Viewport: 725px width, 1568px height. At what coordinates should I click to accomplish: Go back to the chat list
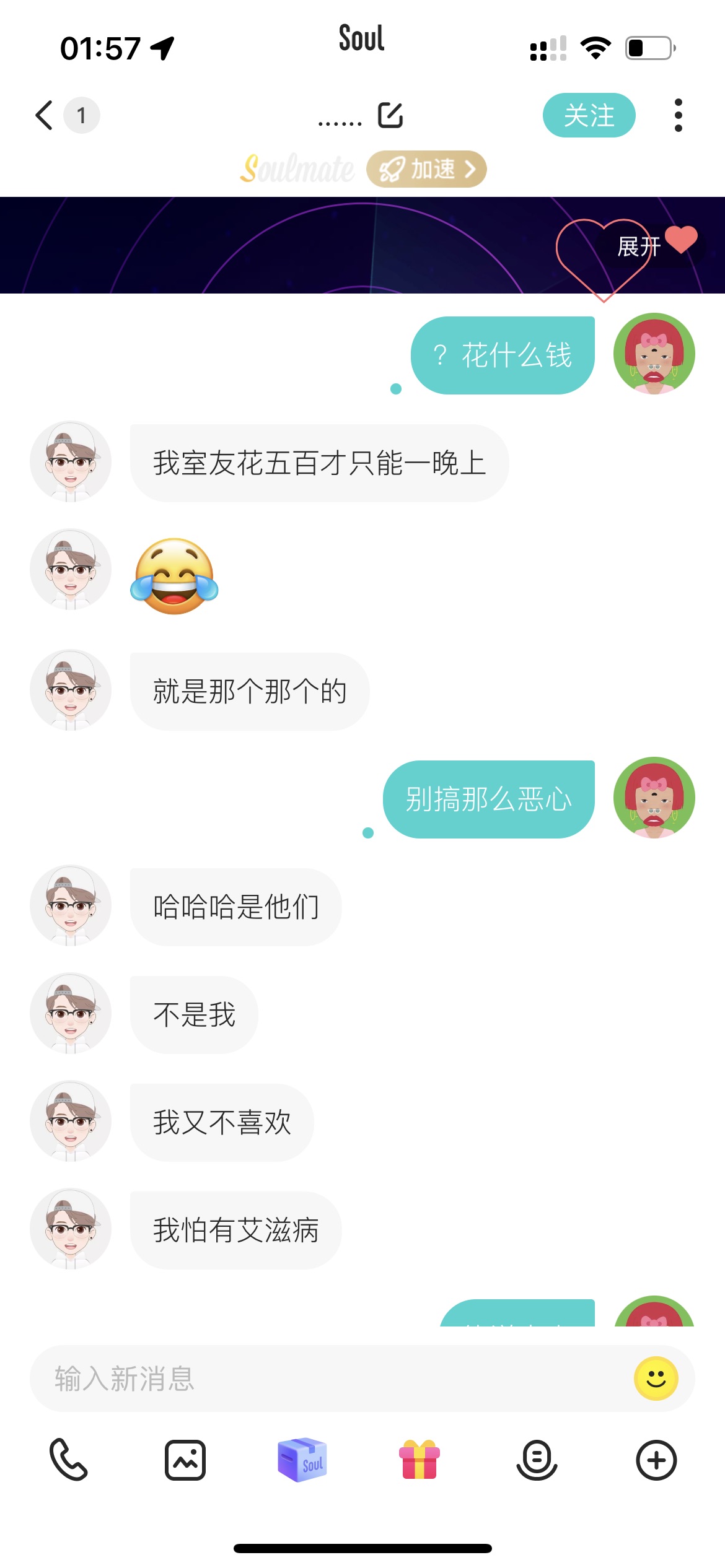pyautogui.click(x=45, y=115)
